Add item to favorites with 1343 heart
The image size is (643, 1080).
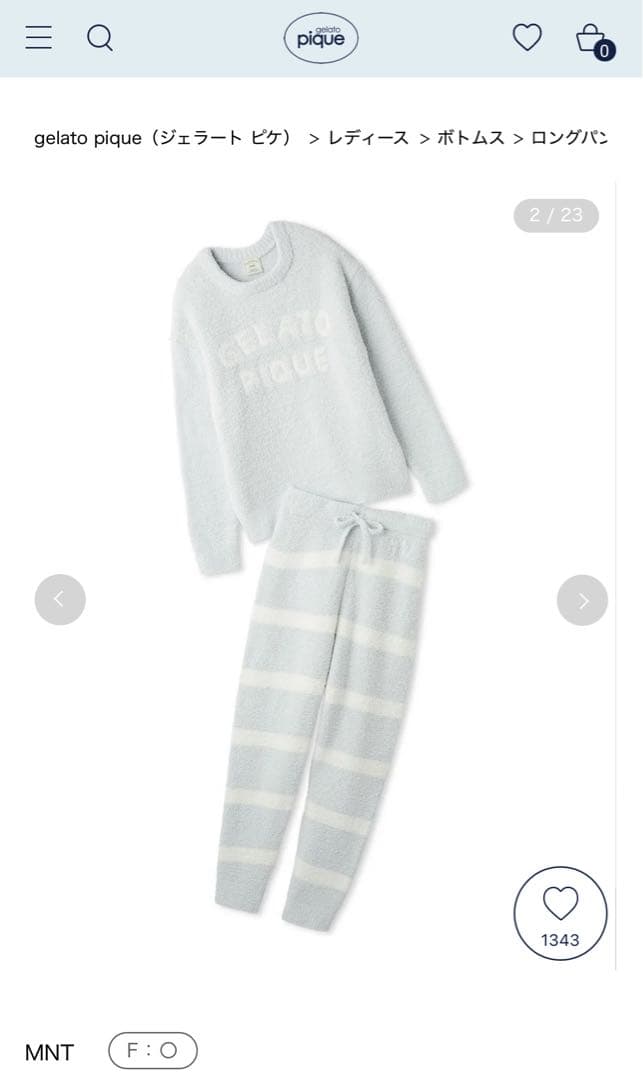click(x=560, y=914)
